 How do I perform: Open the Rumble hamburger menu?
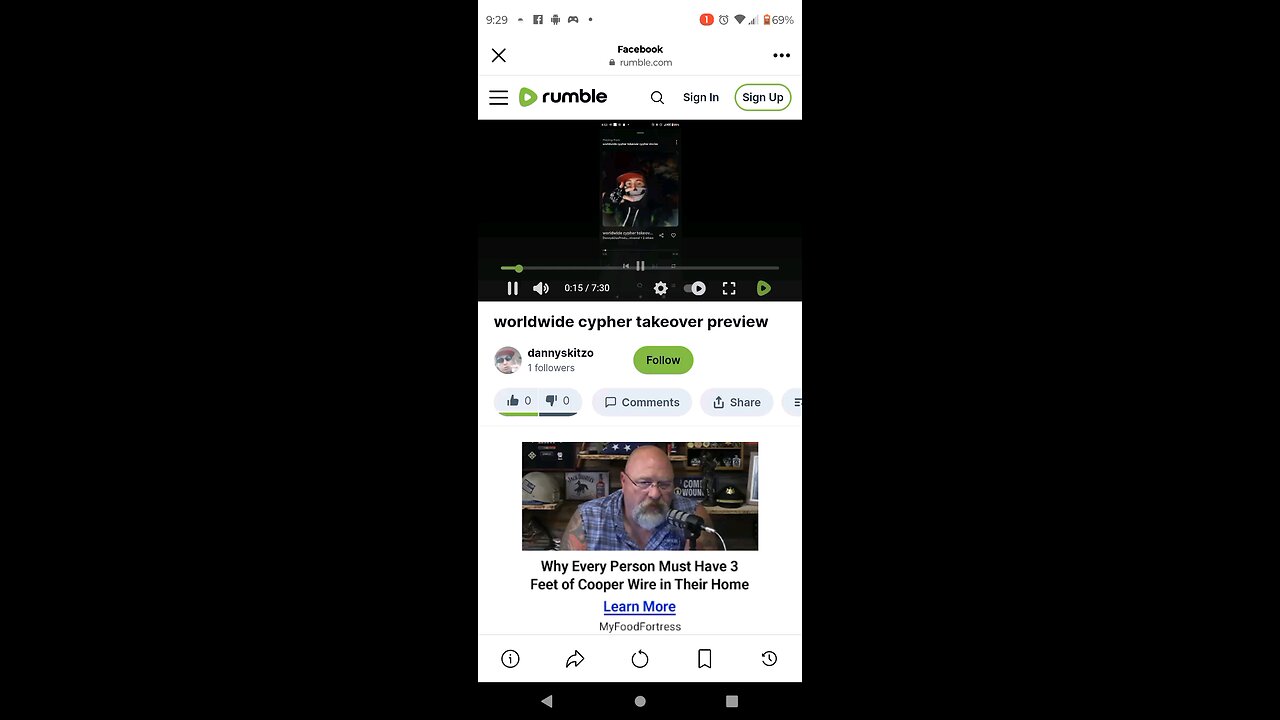(498, 97)
